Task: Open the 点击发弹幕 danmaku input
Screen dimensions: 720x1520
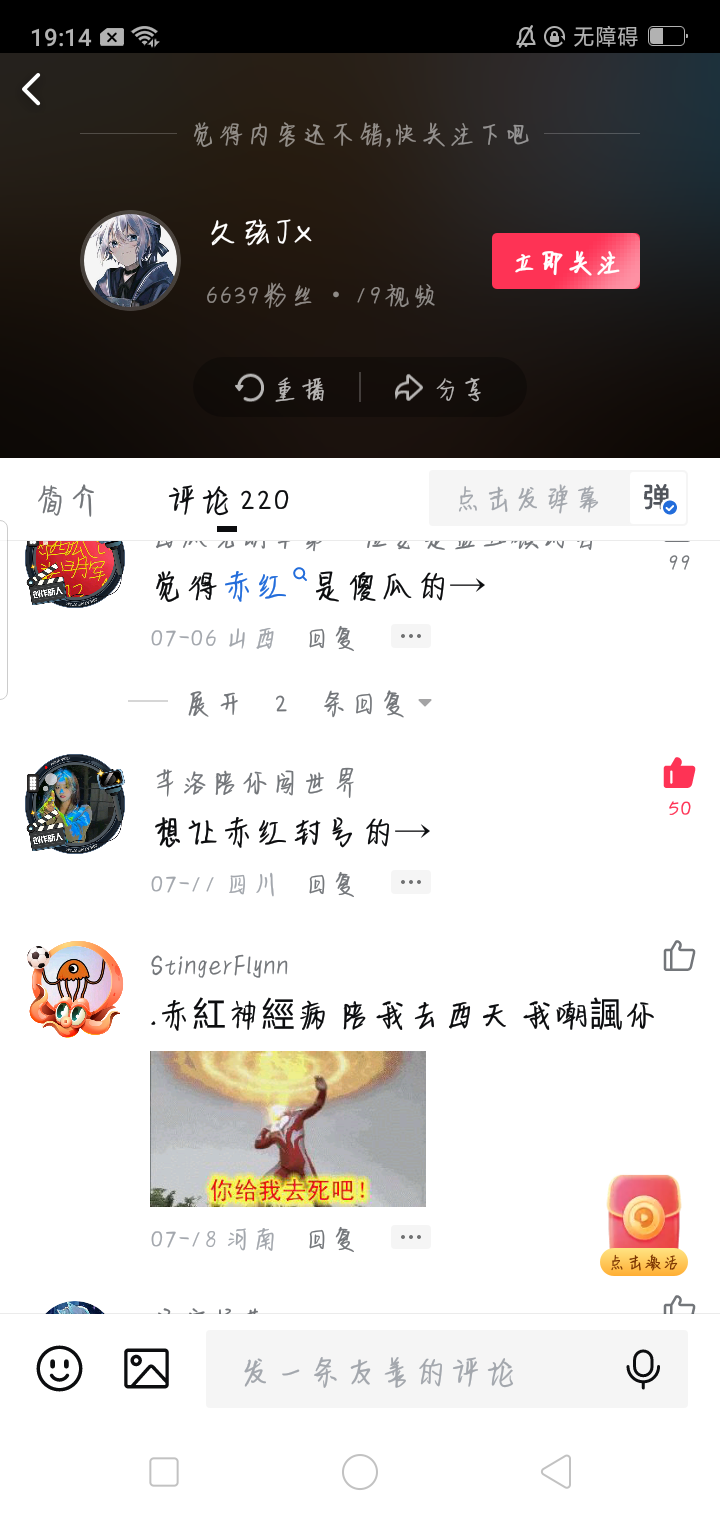Action: (x=528, y=498)
